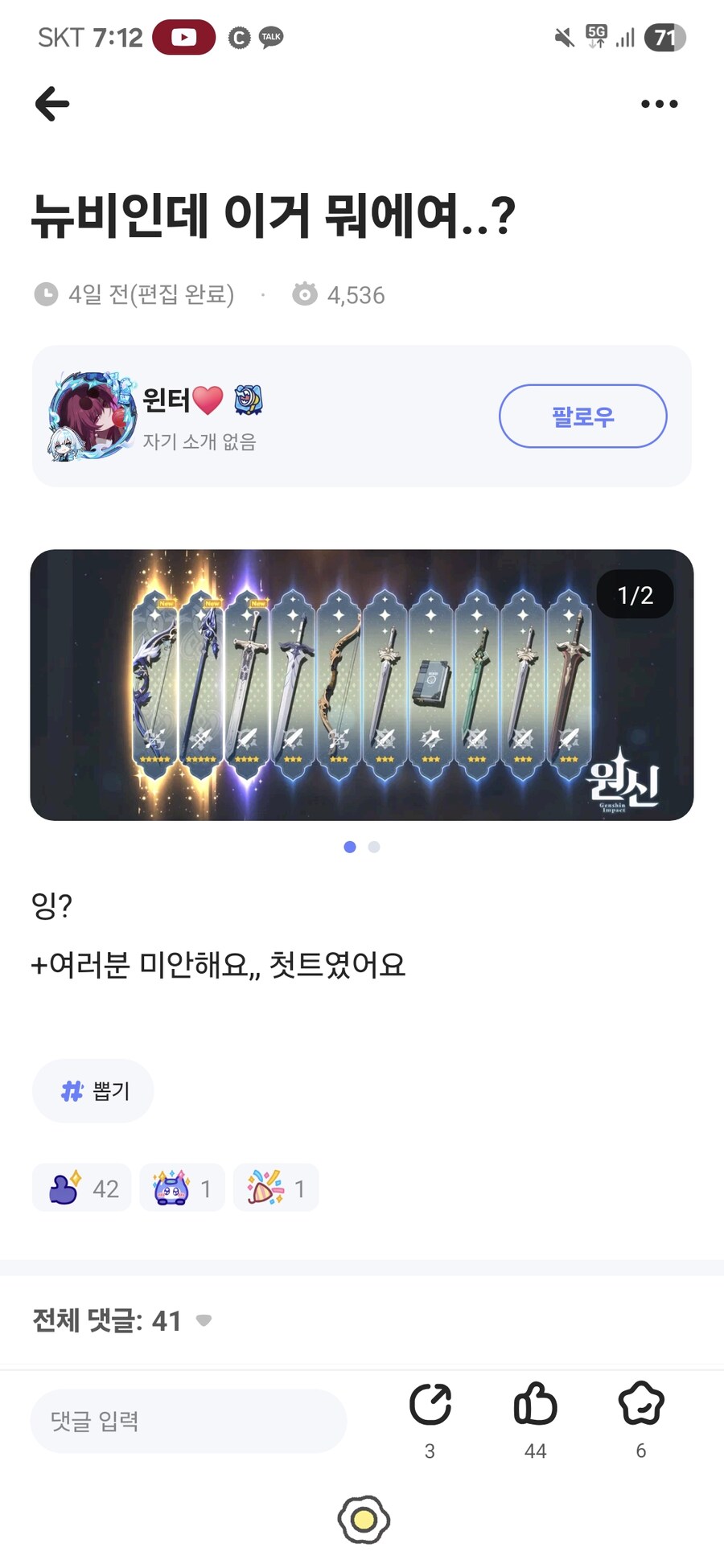Share this post via the share icon
The image size is (724, 1568).
point(430,1405)
